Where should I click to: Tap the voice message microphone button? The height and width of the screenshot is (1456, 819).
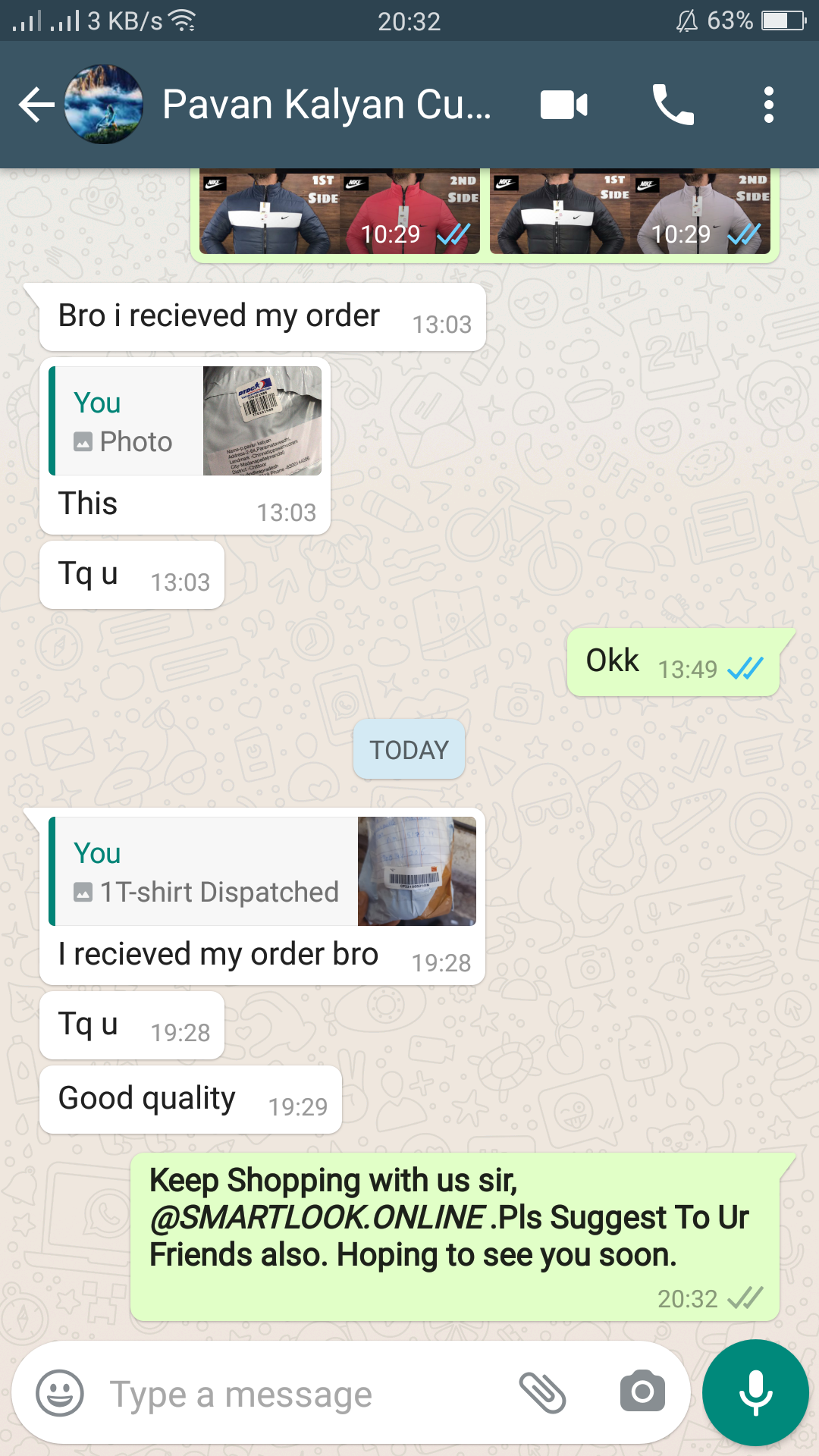pyautogui.click(x=755, y=1393)
